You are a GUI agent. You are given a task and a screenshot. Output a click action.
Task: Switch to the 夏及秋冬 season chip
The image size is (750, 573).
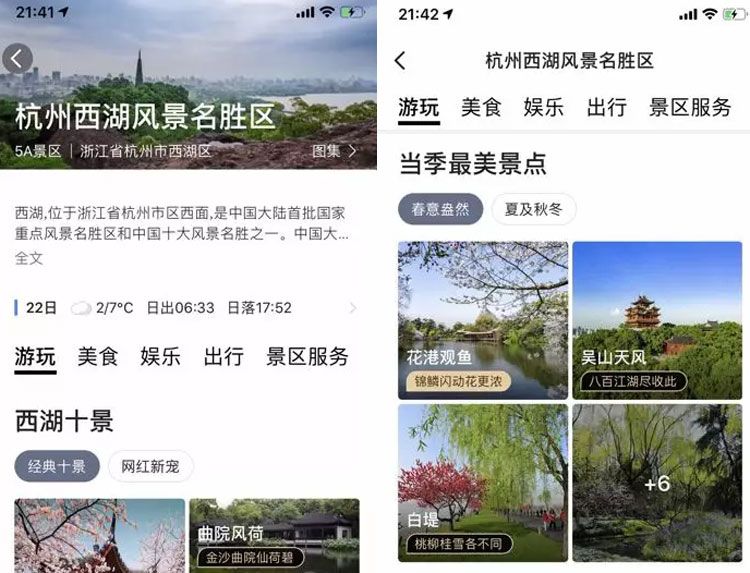tap(534, 209)
